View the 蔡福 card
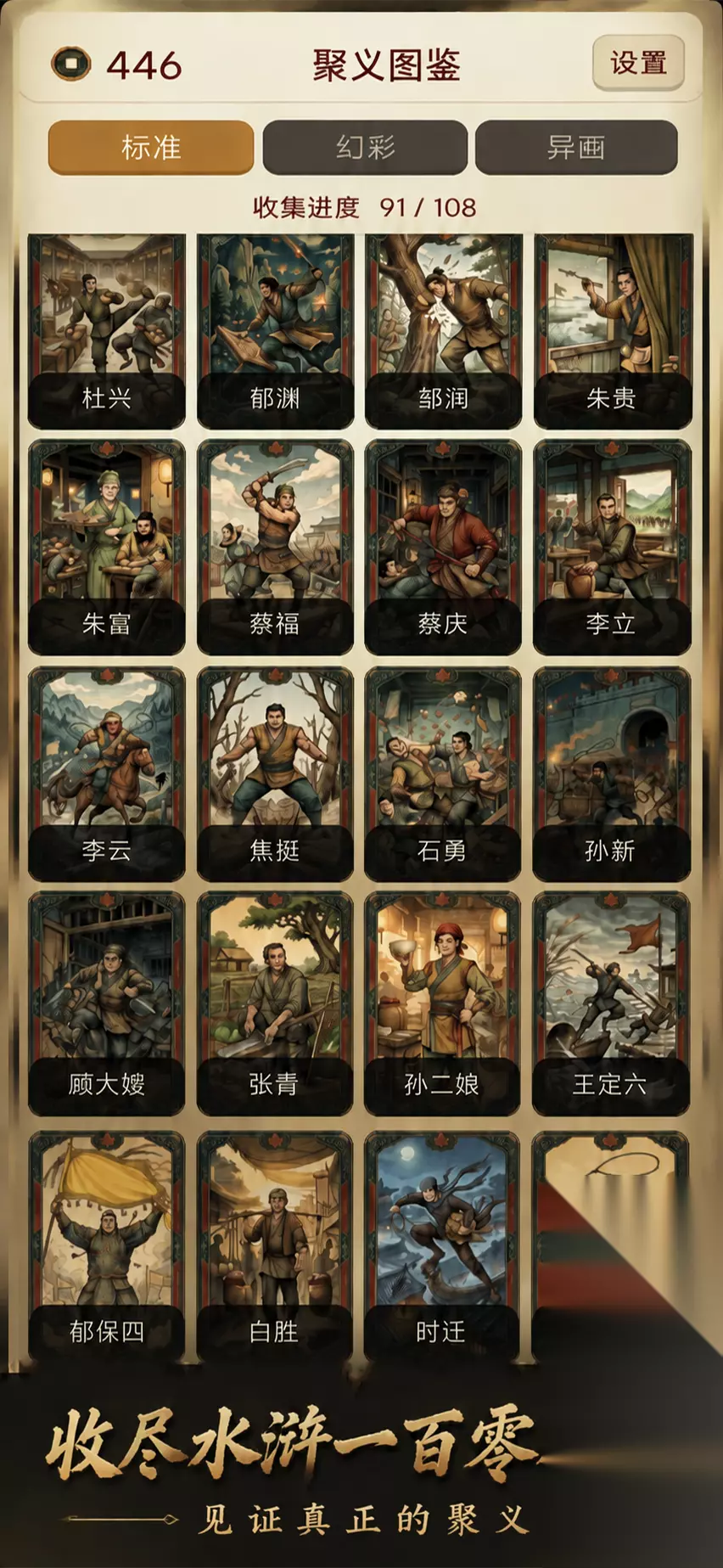723x1568 pixels. (275, 547)
